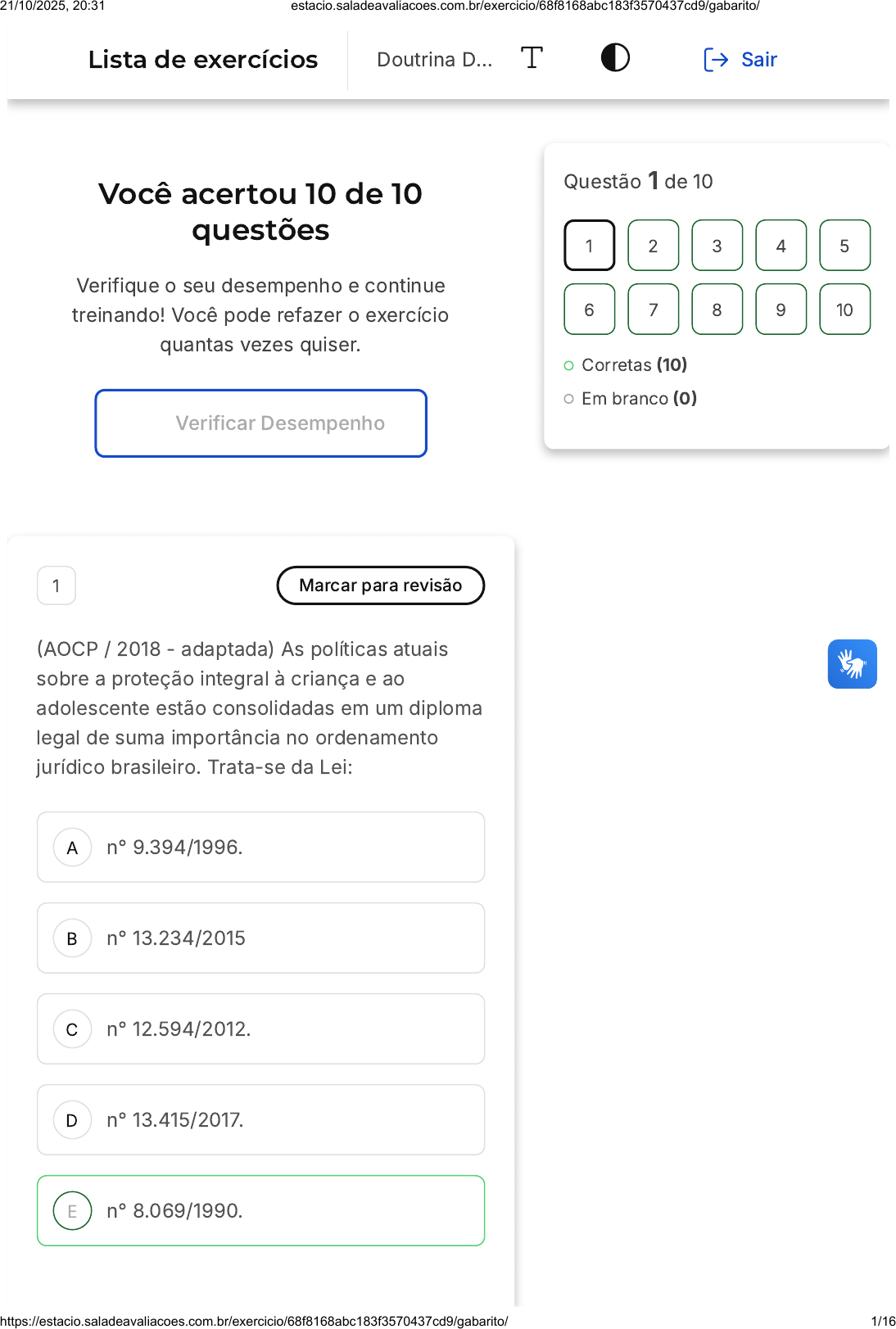Select option B nº 13.234/2015
The width and height of the screenshot is (896, 1329).
pyautogui.click(x=260, y=938)
